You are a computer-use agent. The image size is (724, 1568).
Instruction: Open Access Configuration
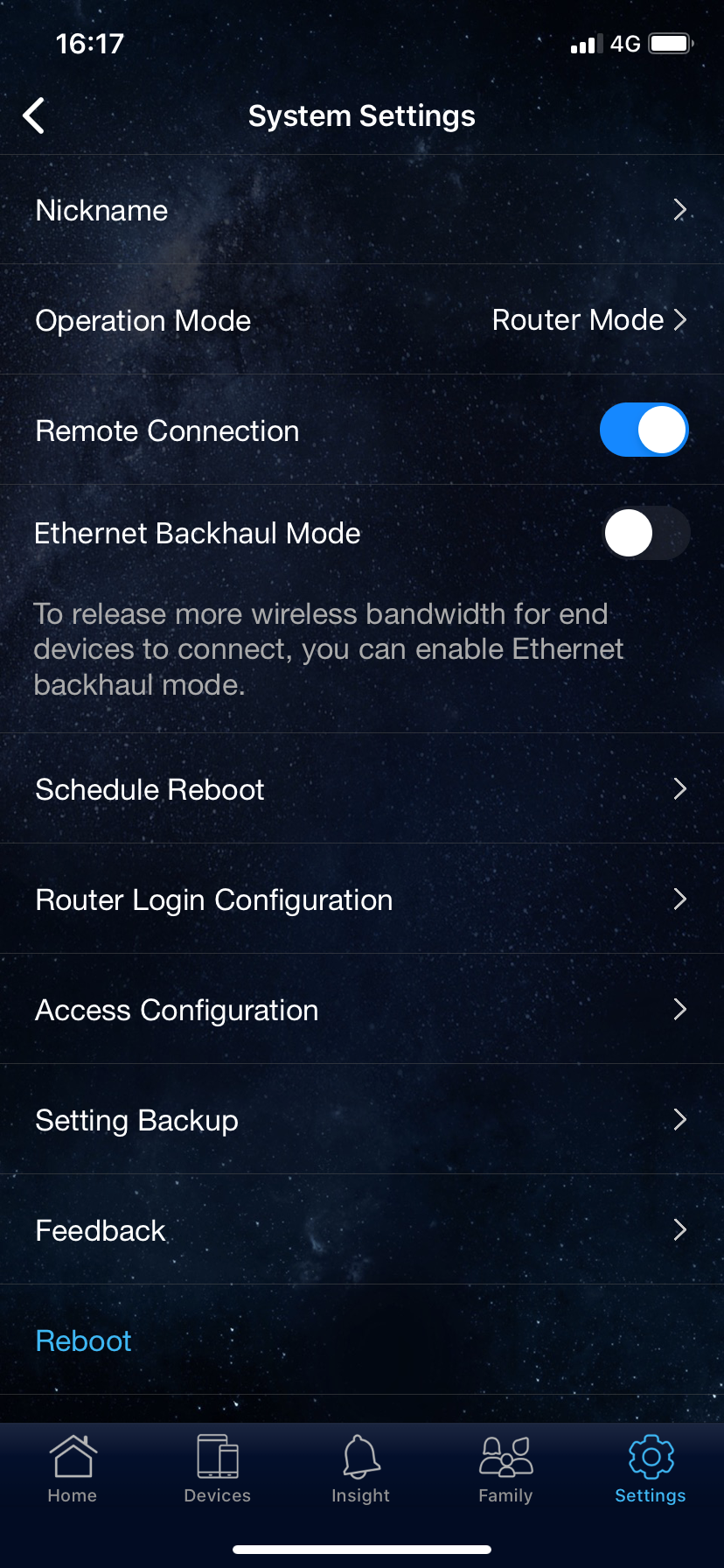[362, 1010]
